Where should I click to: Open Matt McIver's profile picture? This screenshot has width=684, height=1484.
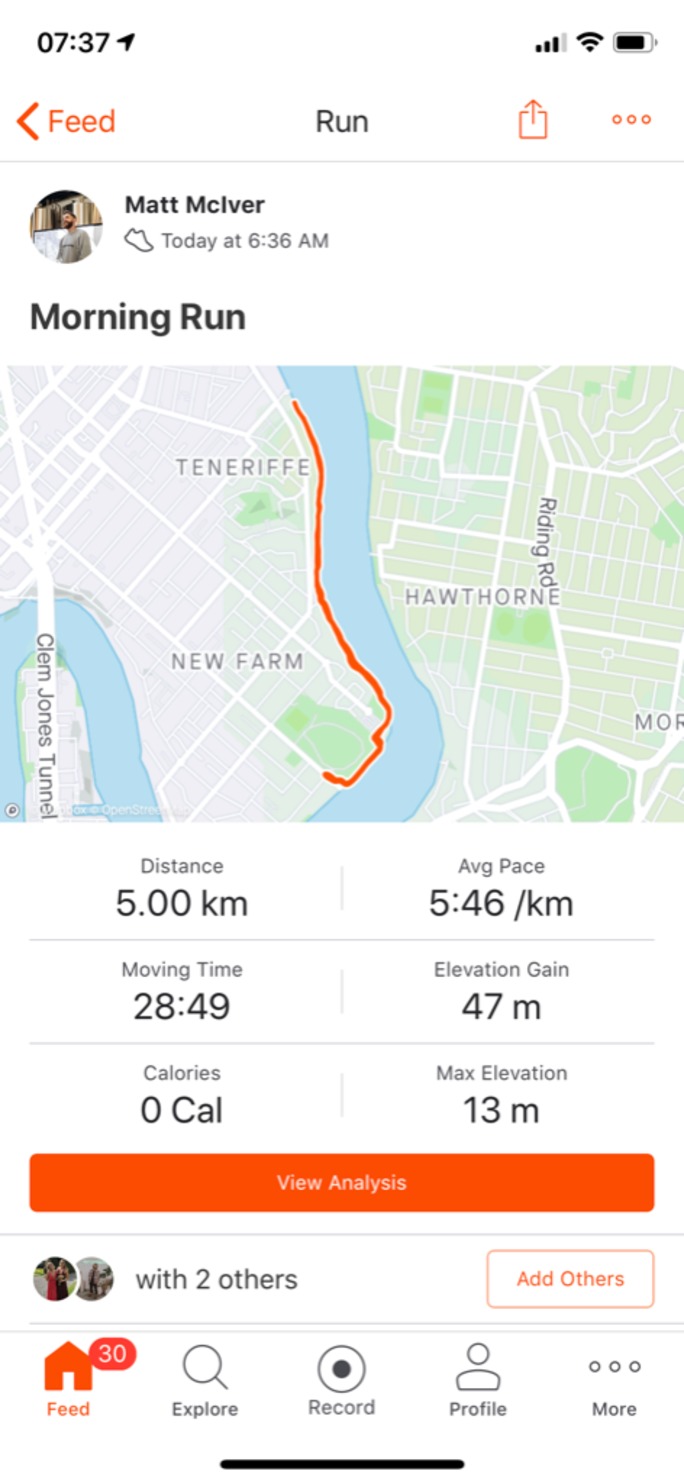click(66, 227)
